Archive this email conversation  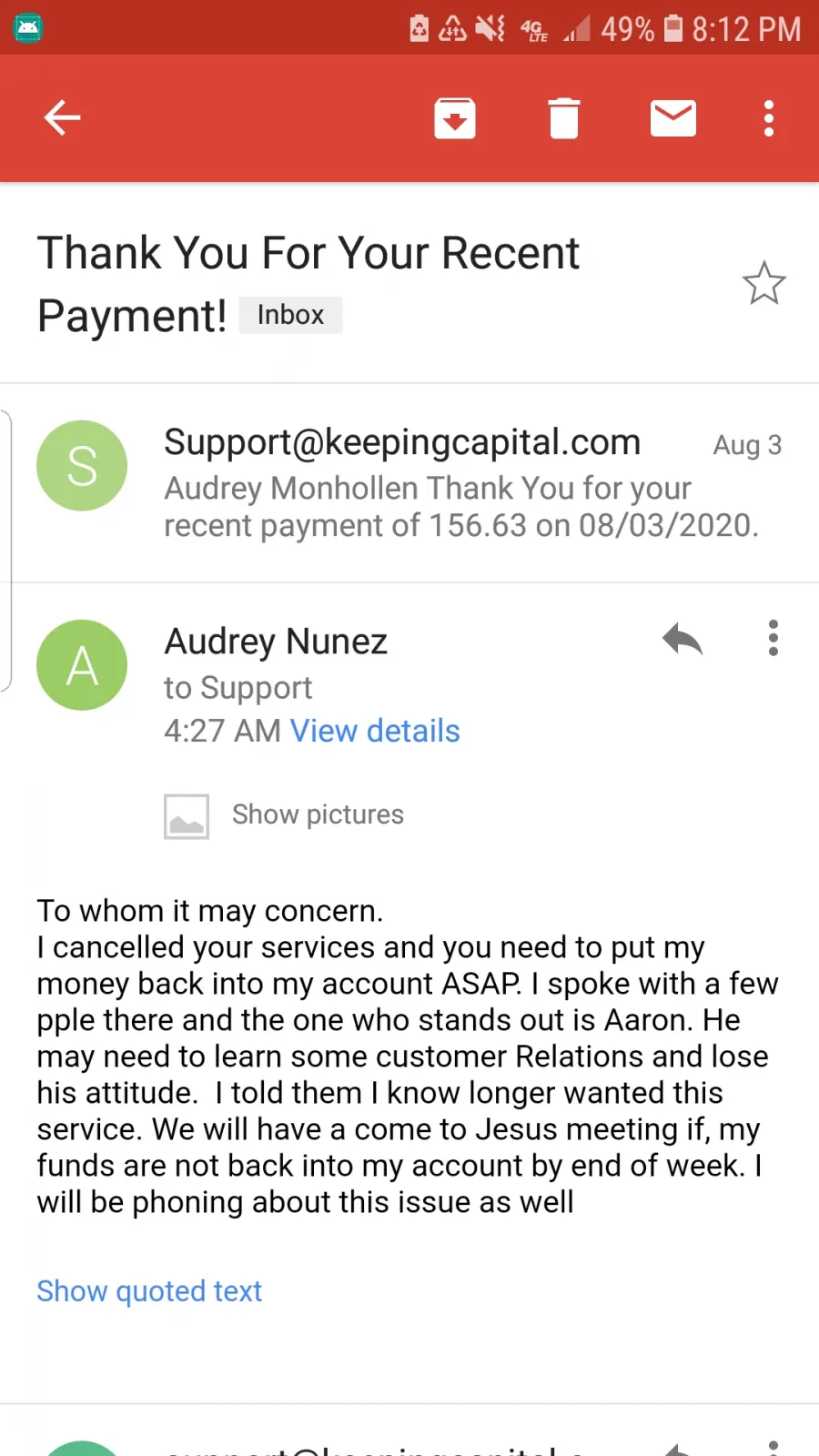click(455, 118)
